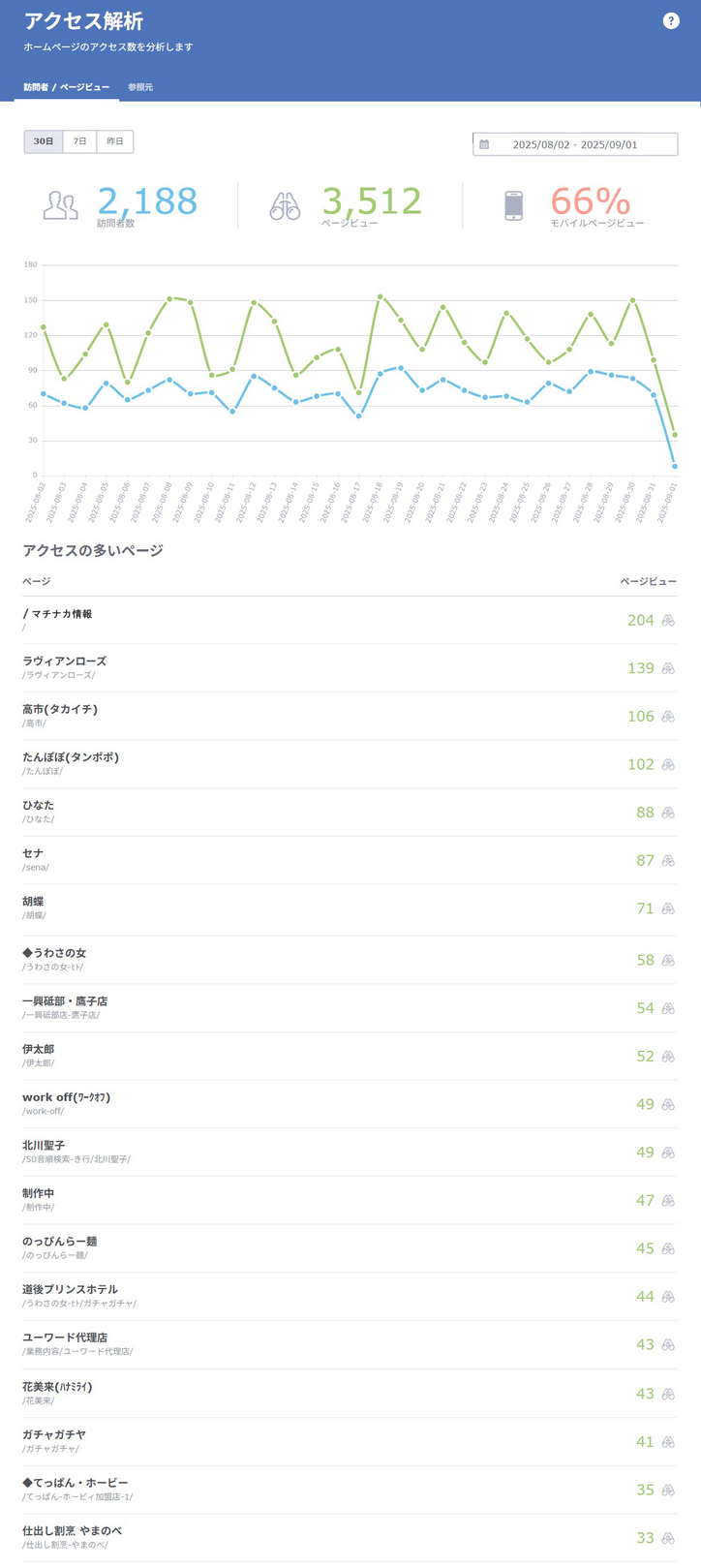Open the date range picker

[575, 144]
